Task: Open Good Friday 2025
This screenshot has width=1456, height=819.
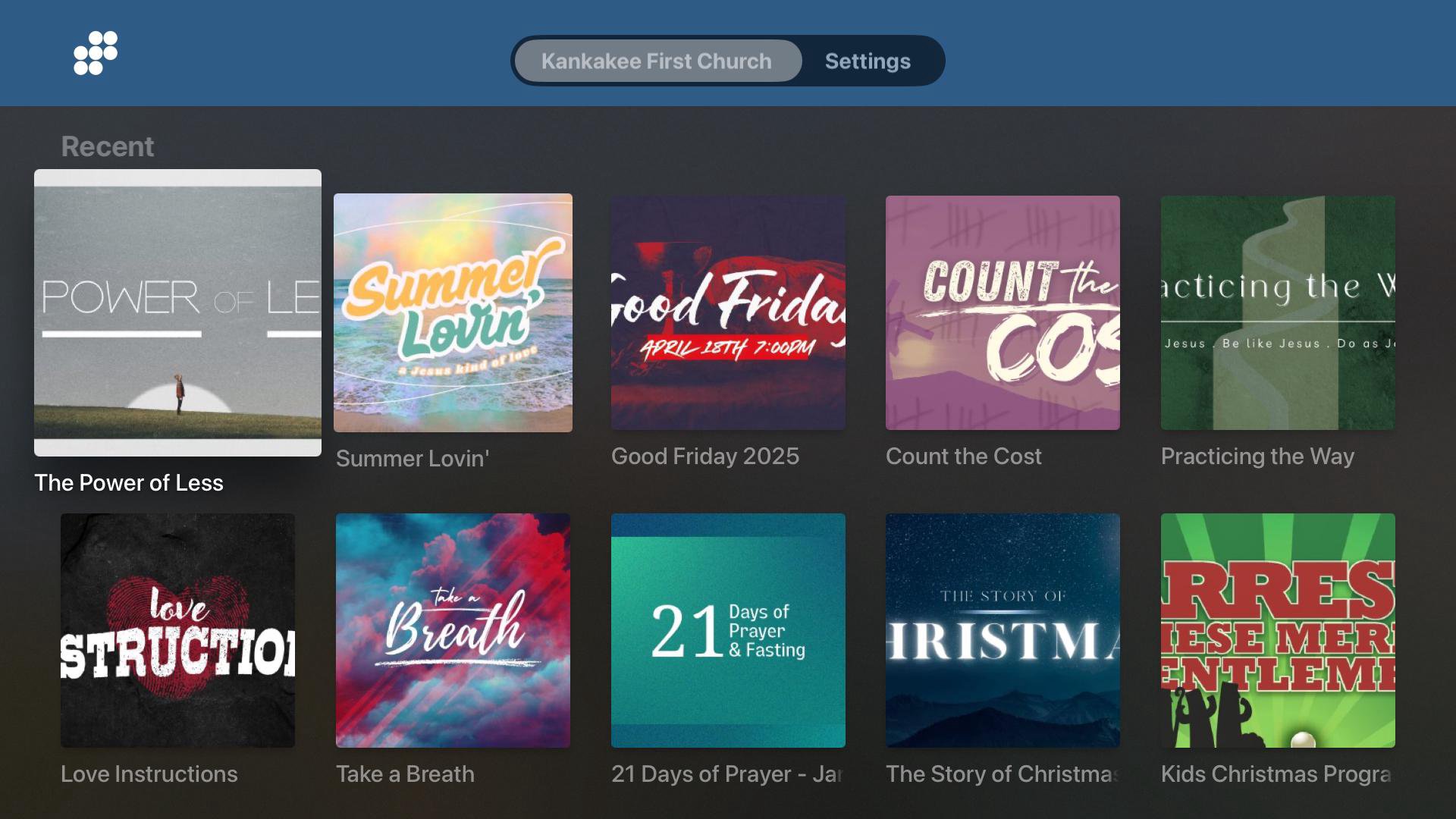Action: tap(728, 312)
